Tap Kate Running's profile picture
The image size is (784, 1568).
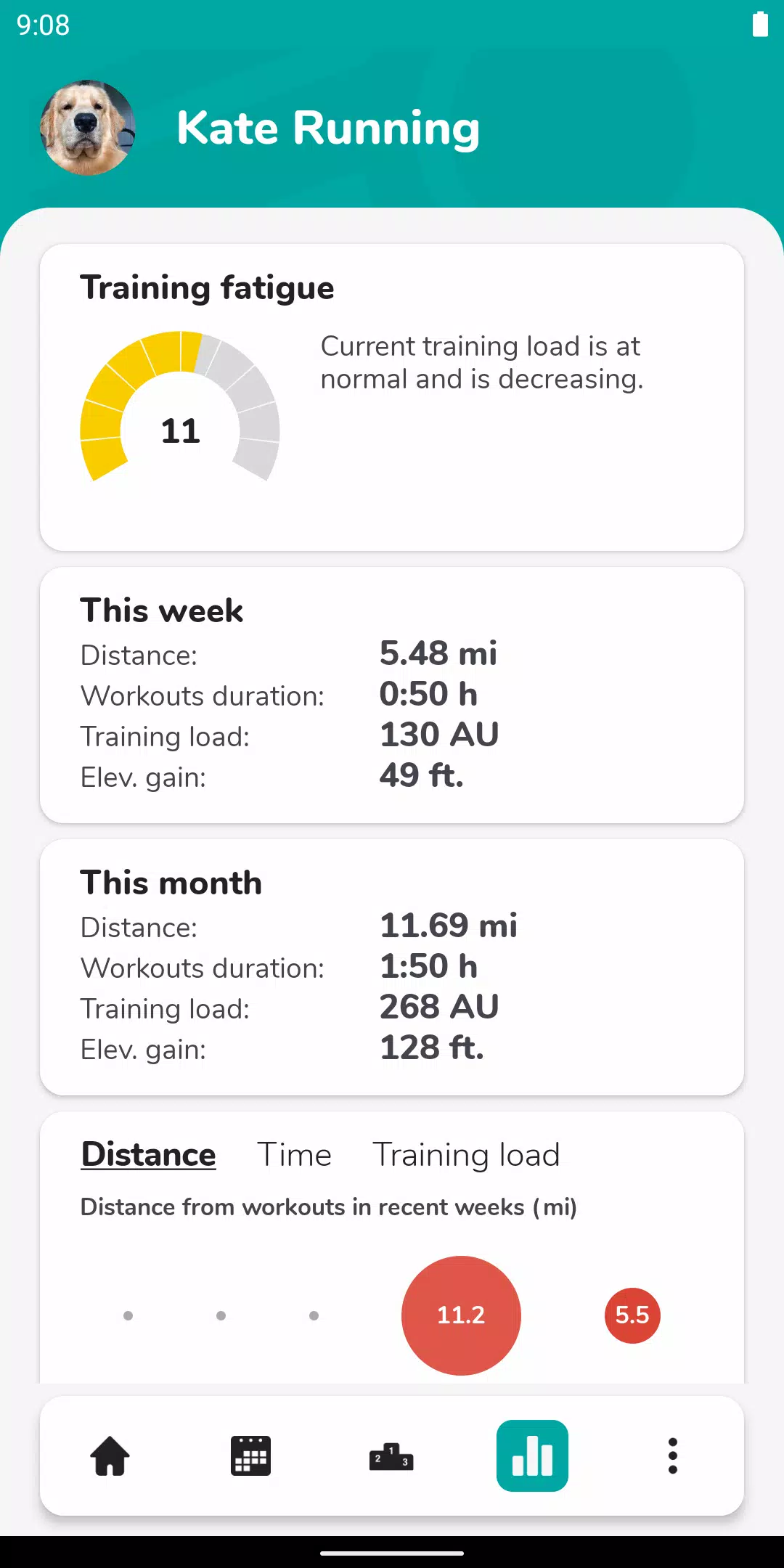88,128
